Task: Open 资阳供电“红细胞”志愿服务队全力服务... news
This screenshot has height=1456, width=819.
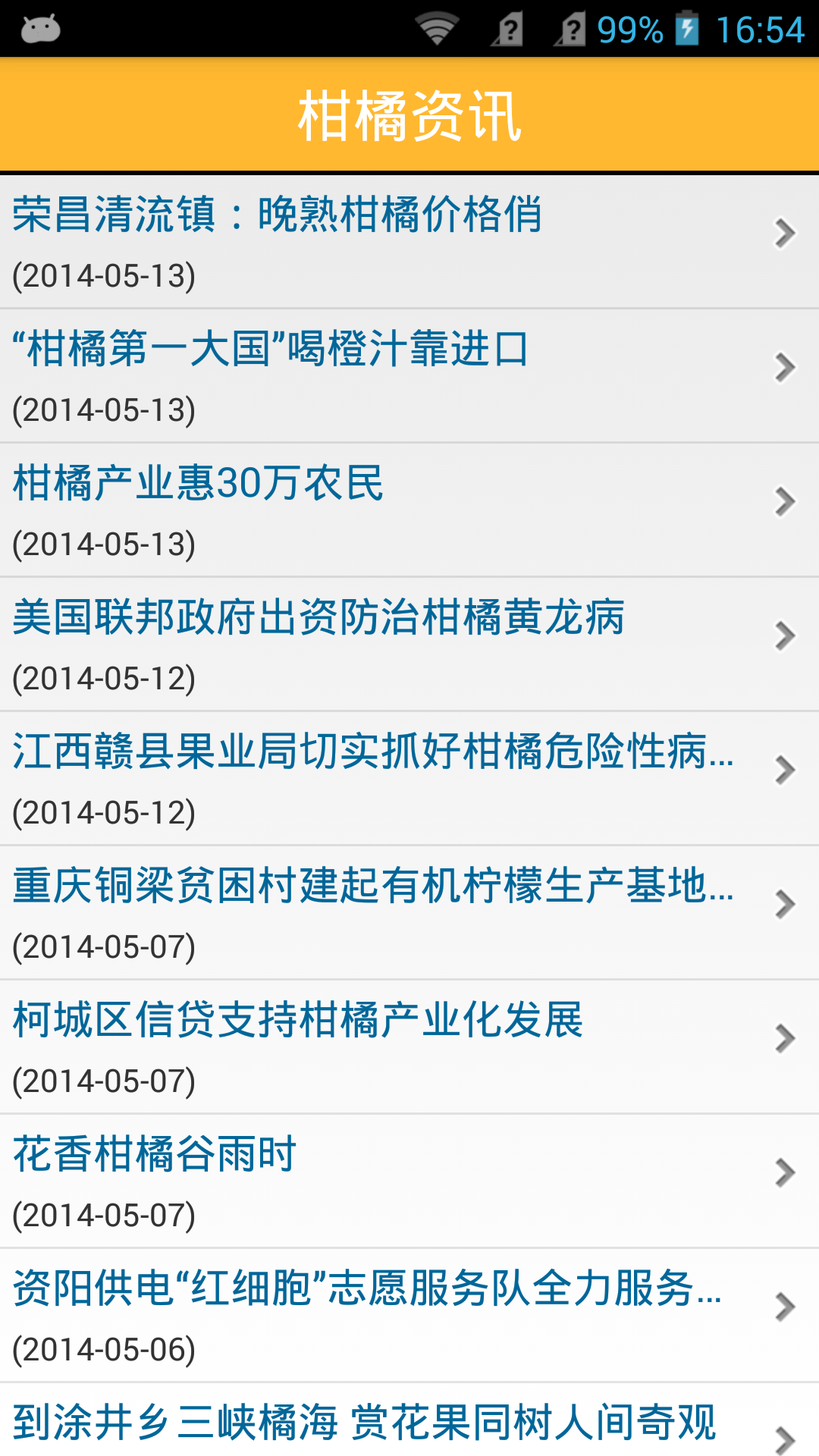Action: pyautogui.click(x=409, y=1316)
